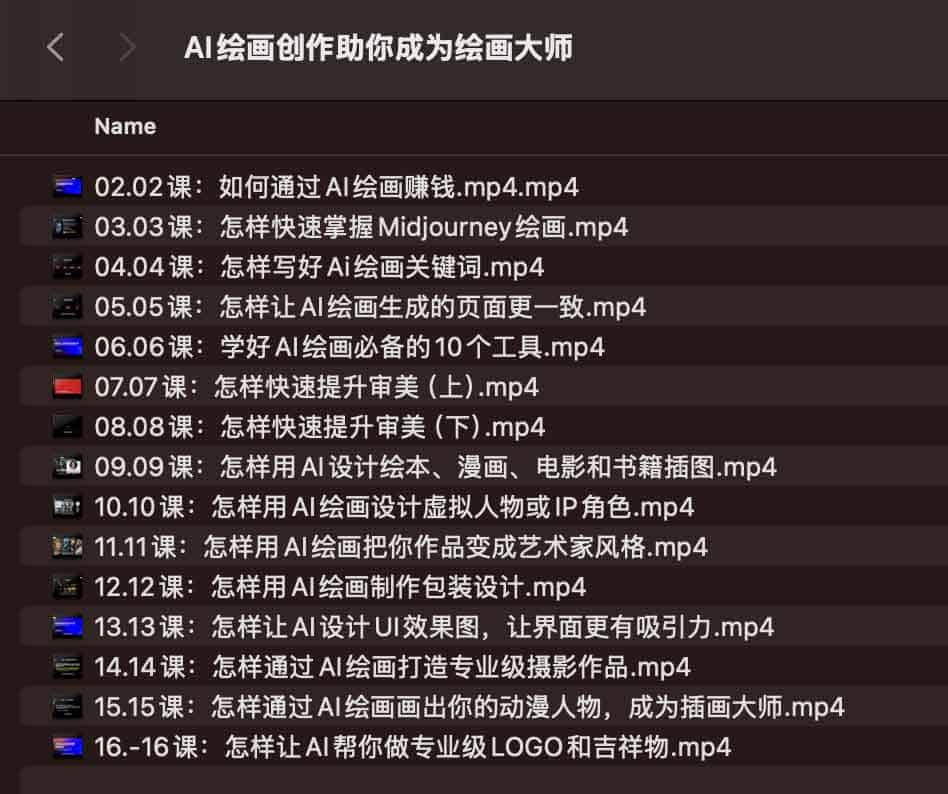948x794 pixels.
Task: Open 16.-16课 专业级LOGO和吉祥物 video
Action: click(412, 747)
